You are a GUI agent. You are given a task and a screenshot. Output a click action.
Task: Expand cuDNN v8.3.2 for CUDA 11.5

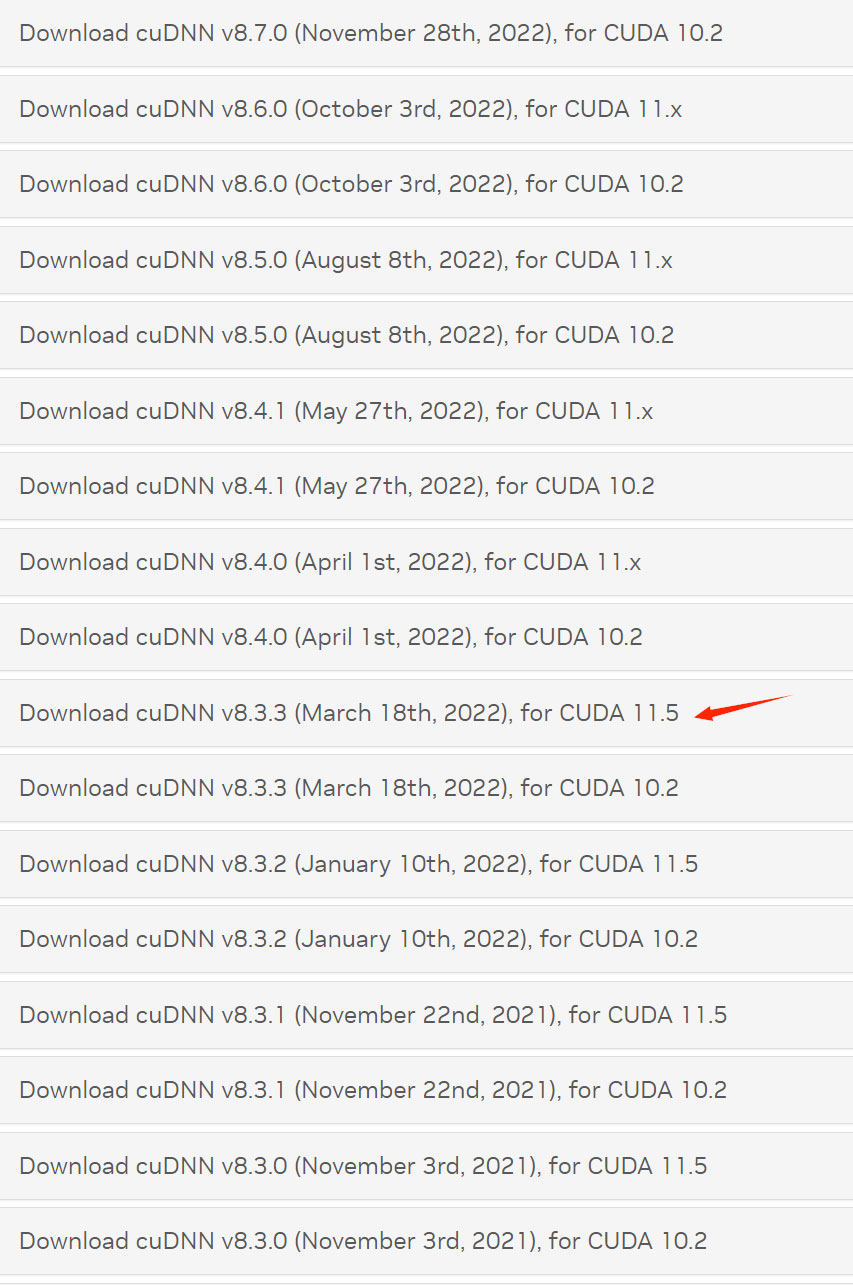(x=358, y=864)
